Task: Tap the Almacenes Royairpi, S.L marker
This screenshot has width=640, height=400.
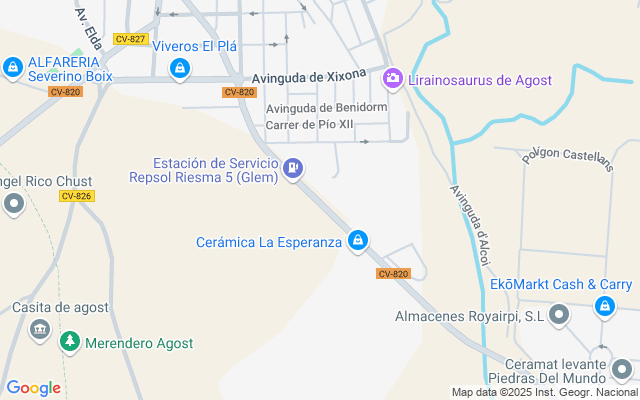Action: point(559,315)
